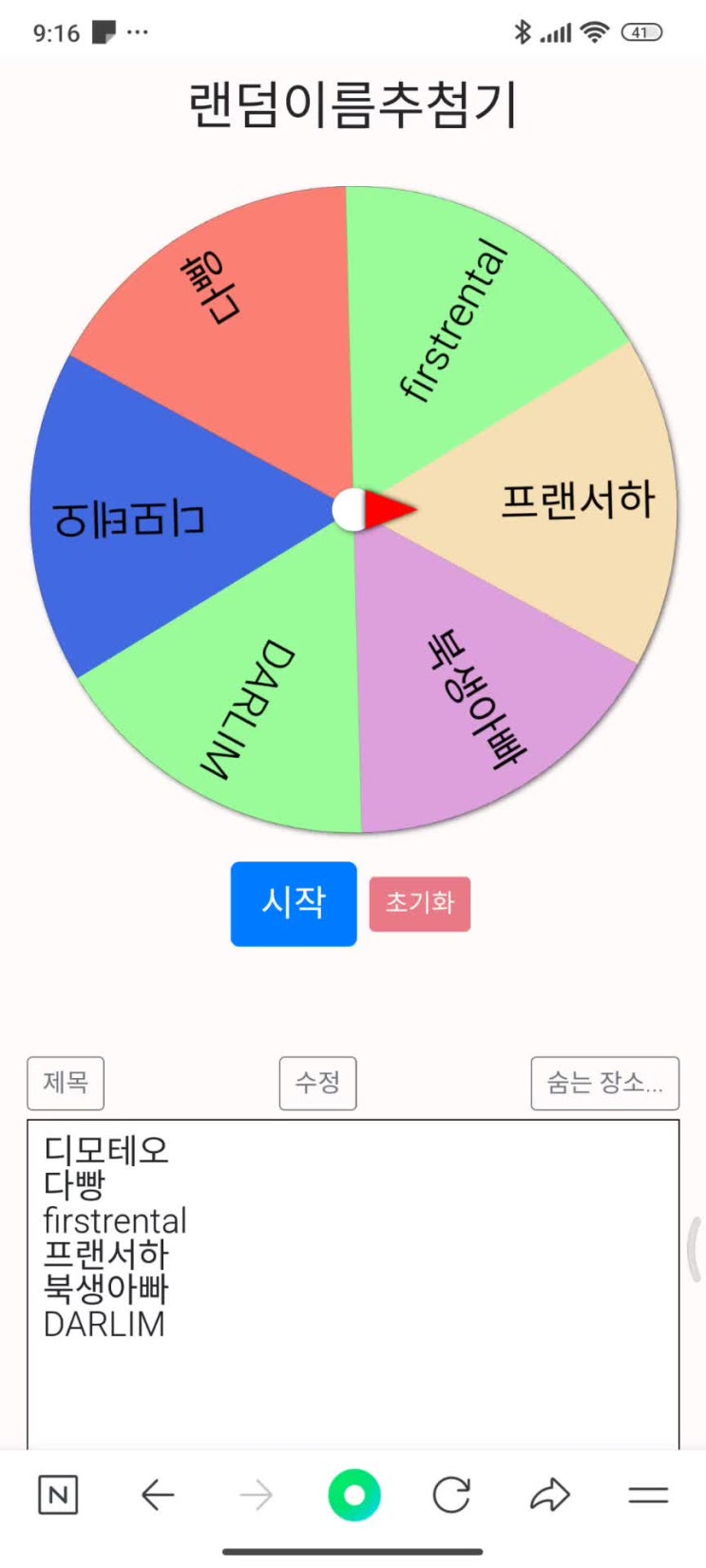Tap the 초기화 reset button
This screenshot has width=706, height=1568.
click(x=419, y=903)
